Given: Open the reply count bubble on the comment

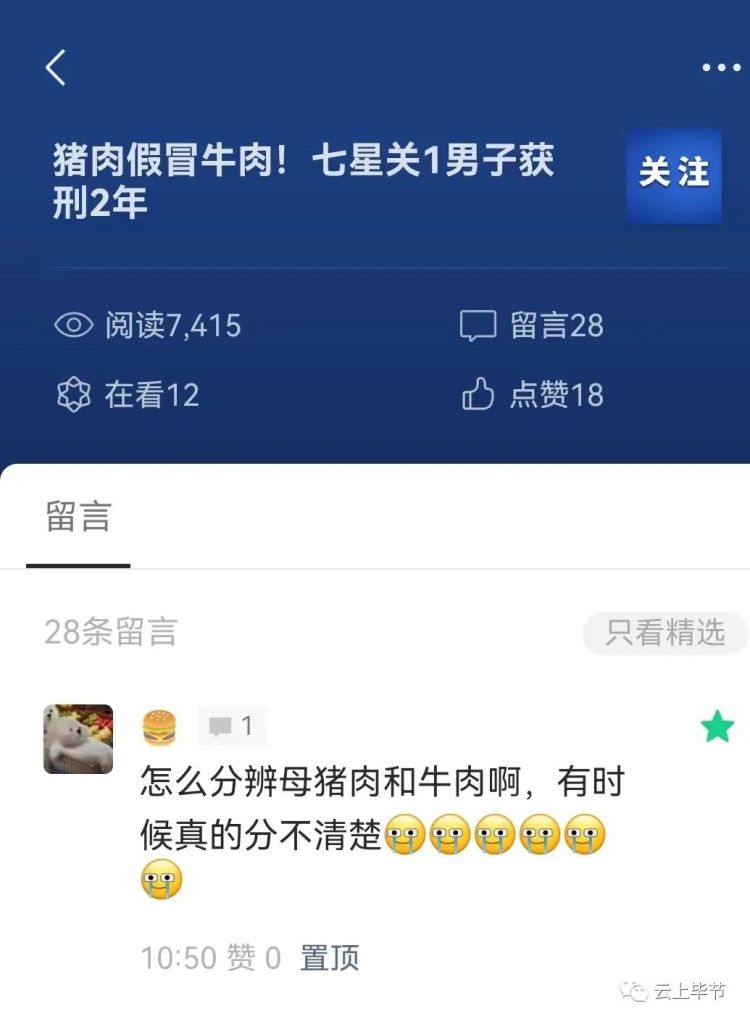Looking at the screenshot, I should [x=232, y=726].
